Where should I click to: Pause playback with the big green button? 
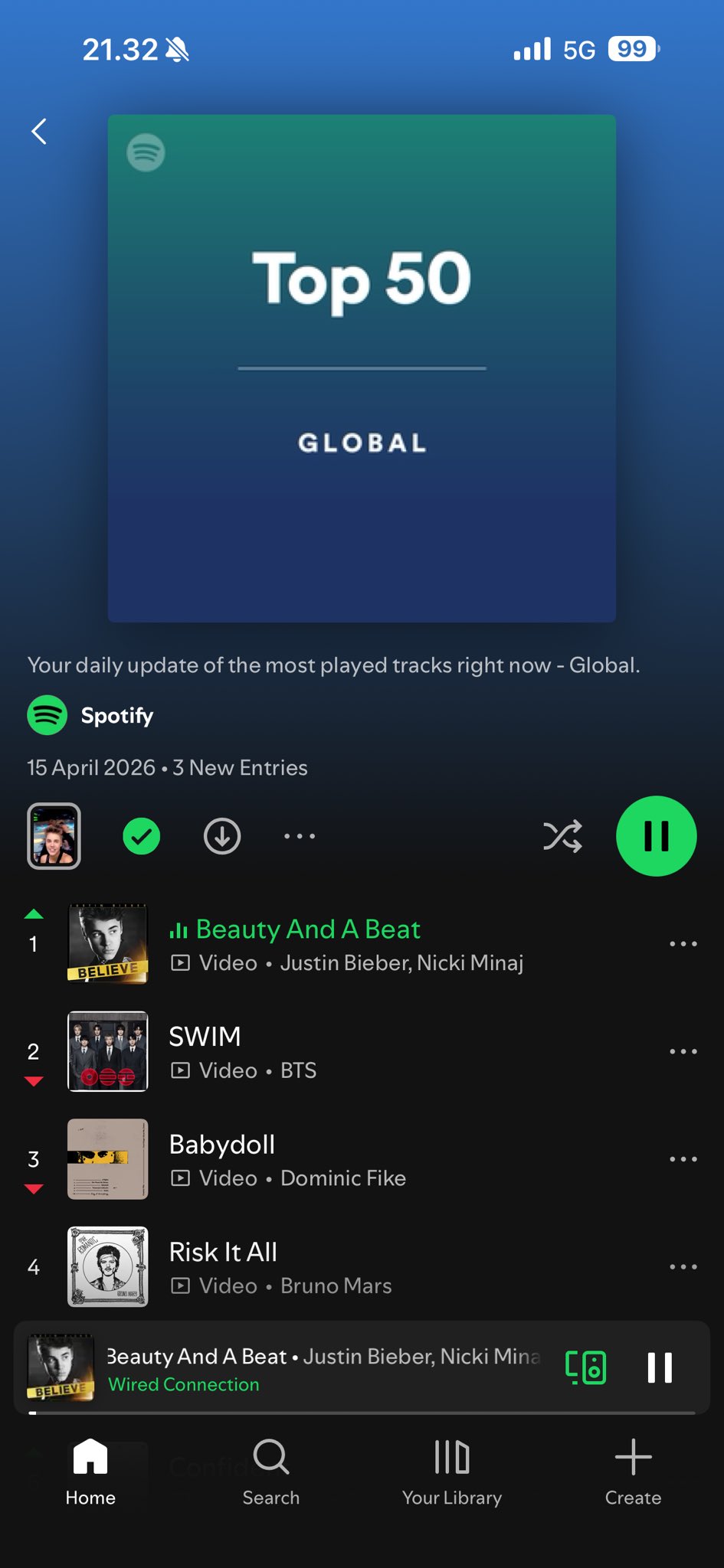pyautogui.click(x=657, y=836)
